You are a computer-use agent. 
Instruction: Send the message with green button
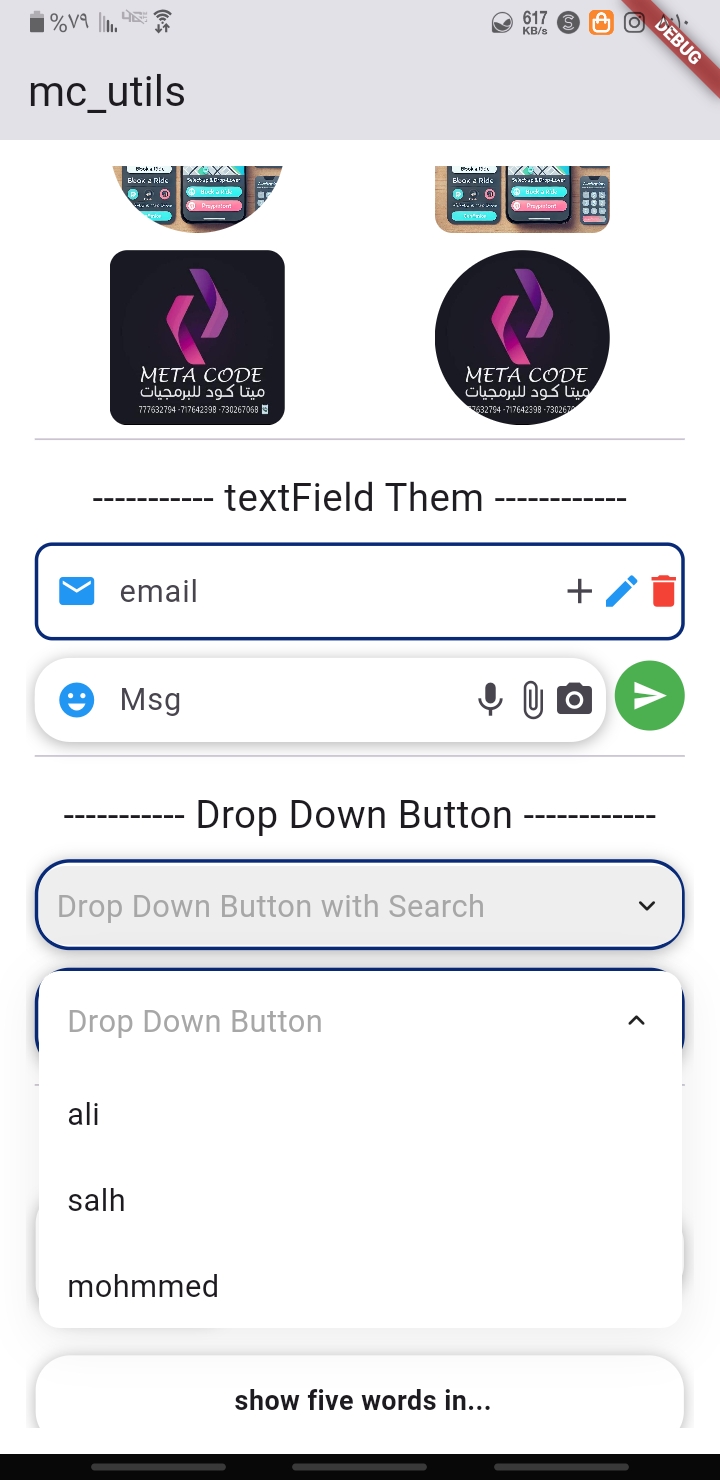tap(650, 696)
